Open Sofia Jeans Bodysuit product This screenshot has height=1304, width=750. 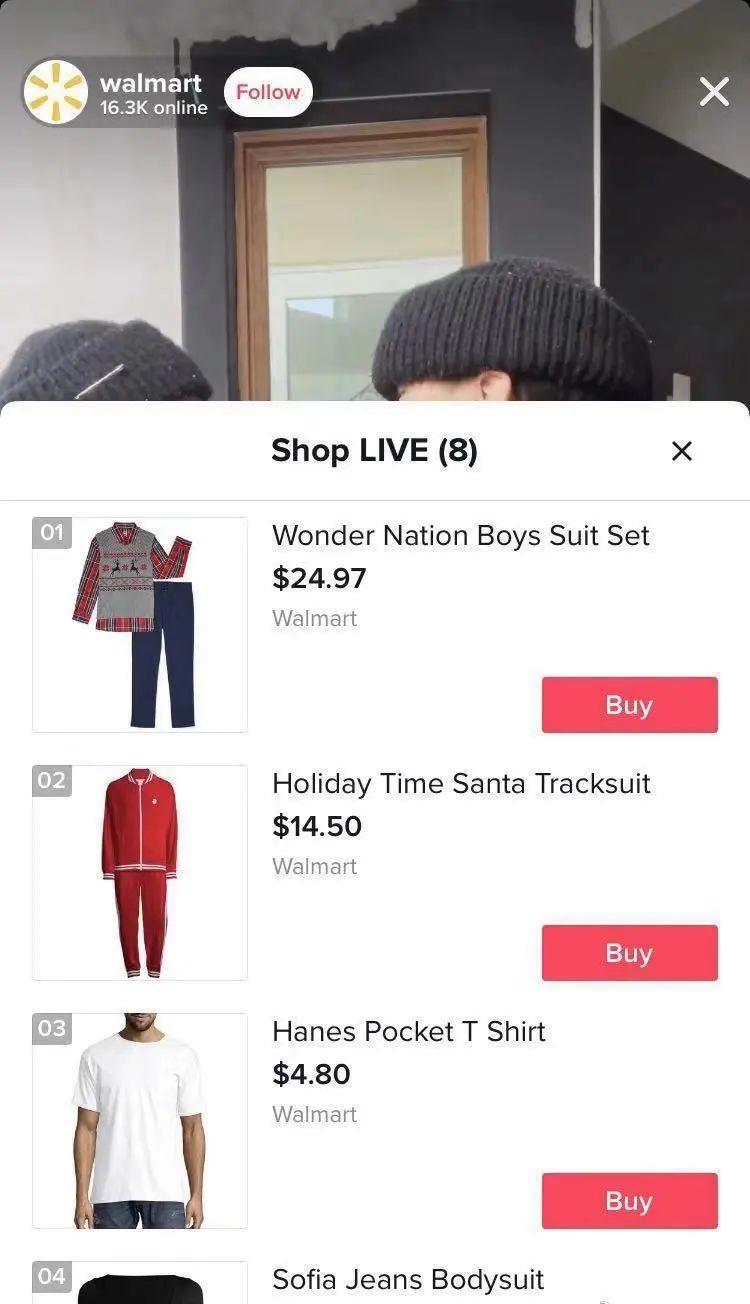(408, 1279)
